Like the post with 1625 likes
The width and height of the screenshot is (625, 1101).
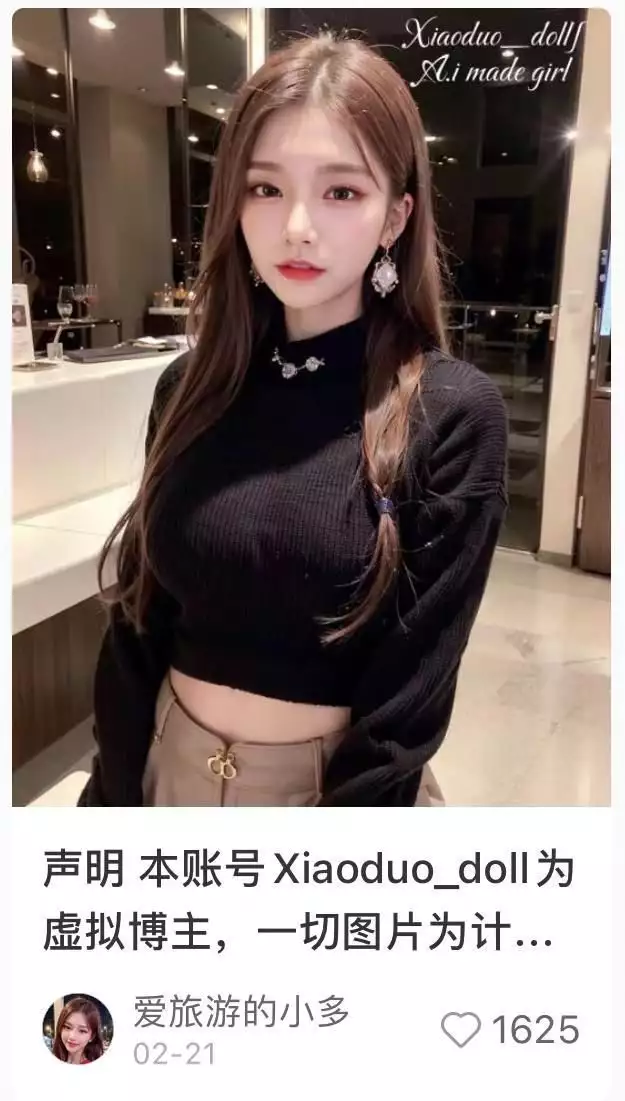(461, 1029)
